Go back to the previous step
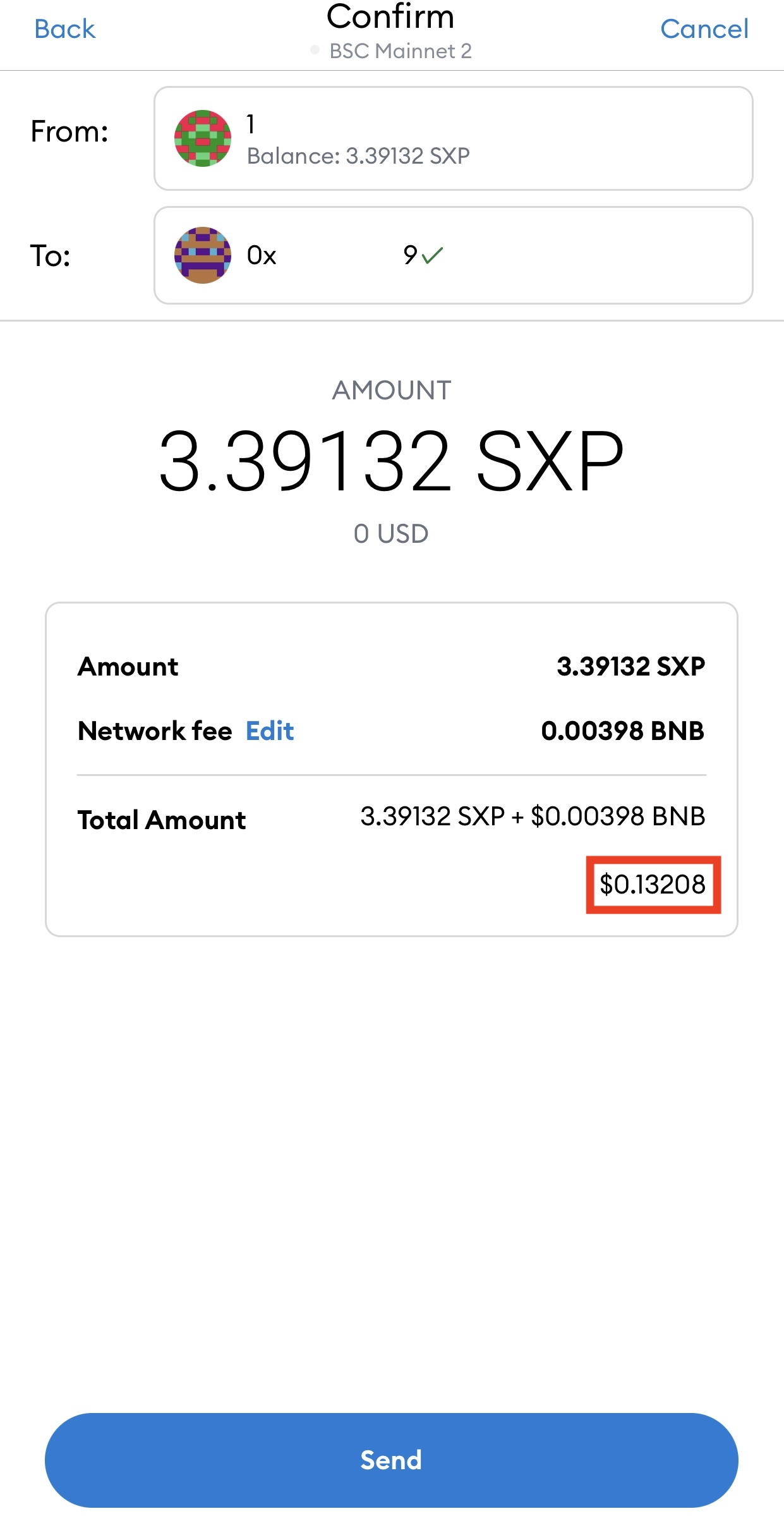Image resolution: width=784 pixels, height=1516 pixels. point(65,29)
